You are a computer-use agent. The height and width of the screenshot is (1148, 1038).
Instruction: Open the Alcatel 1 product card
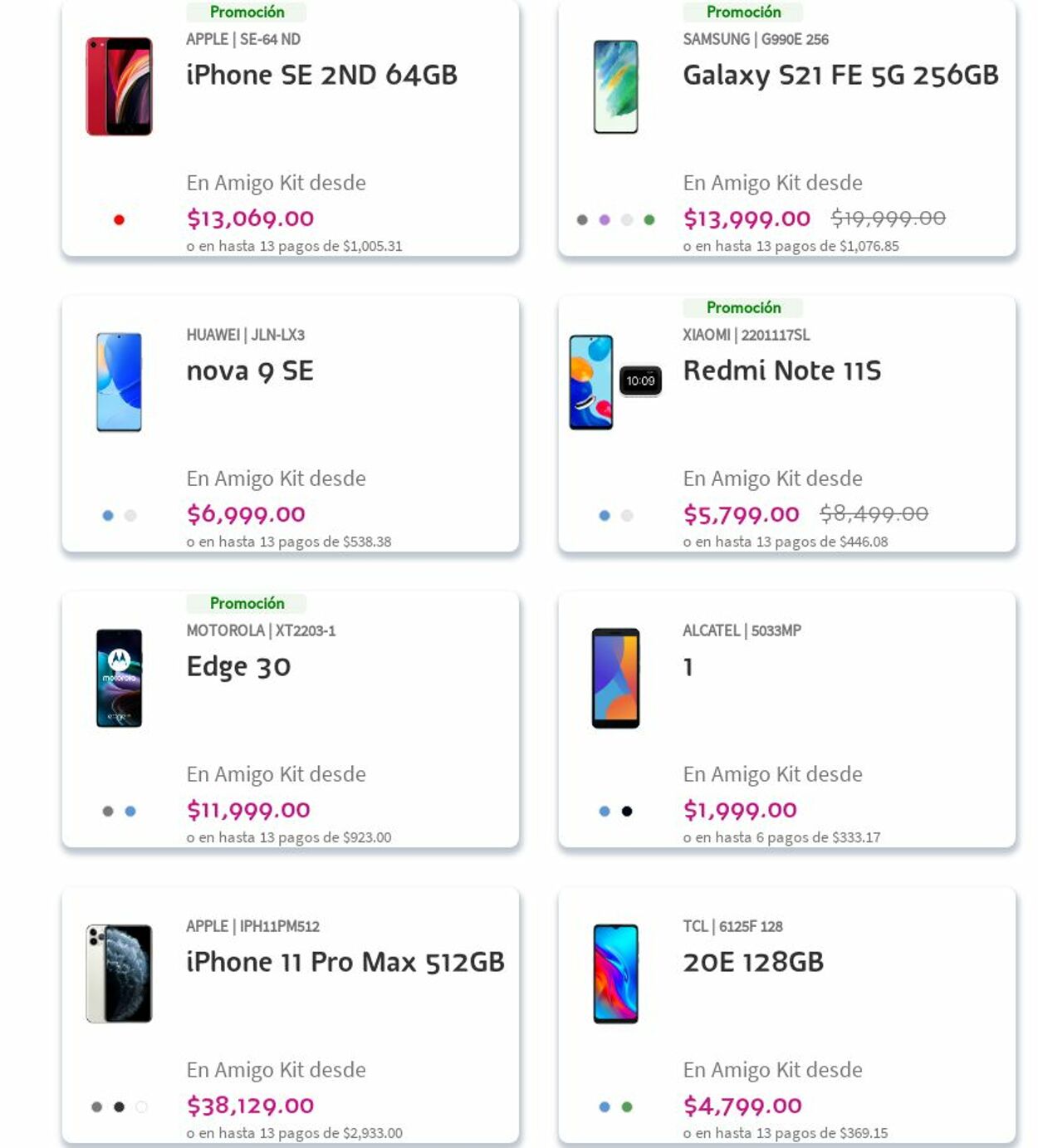(x=688, y=666)
